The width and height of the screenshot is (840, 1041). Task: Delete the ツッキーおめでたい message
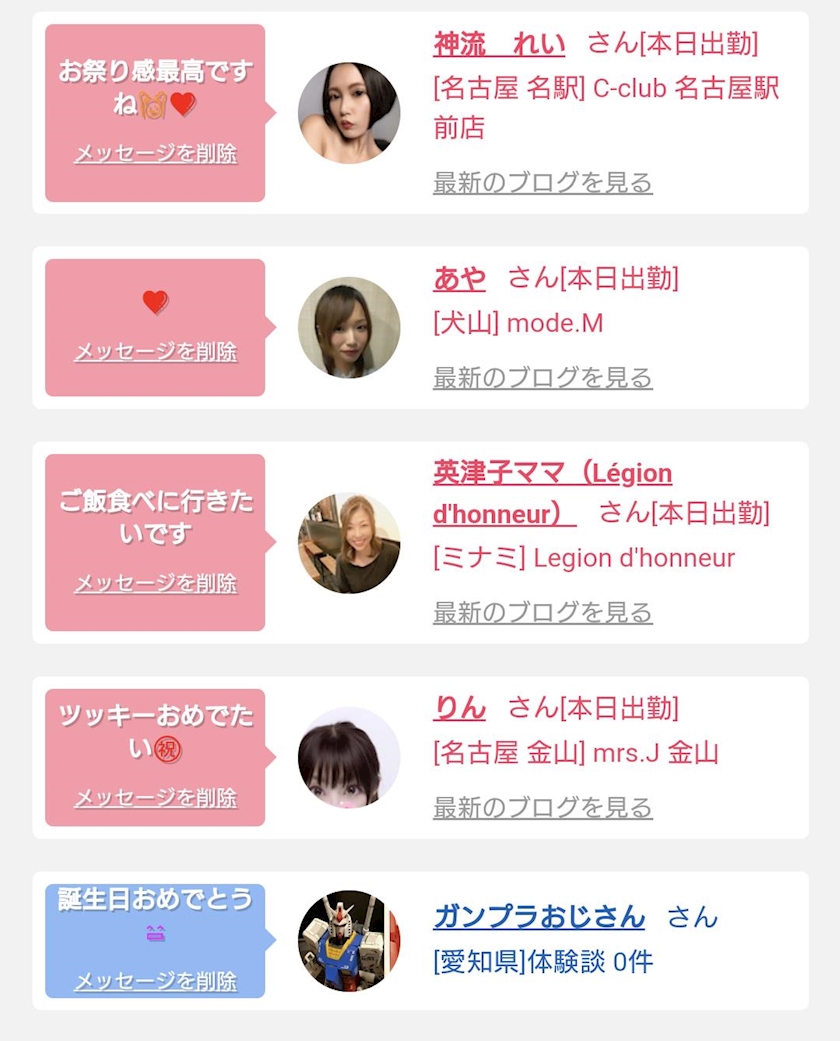(156, 798)
